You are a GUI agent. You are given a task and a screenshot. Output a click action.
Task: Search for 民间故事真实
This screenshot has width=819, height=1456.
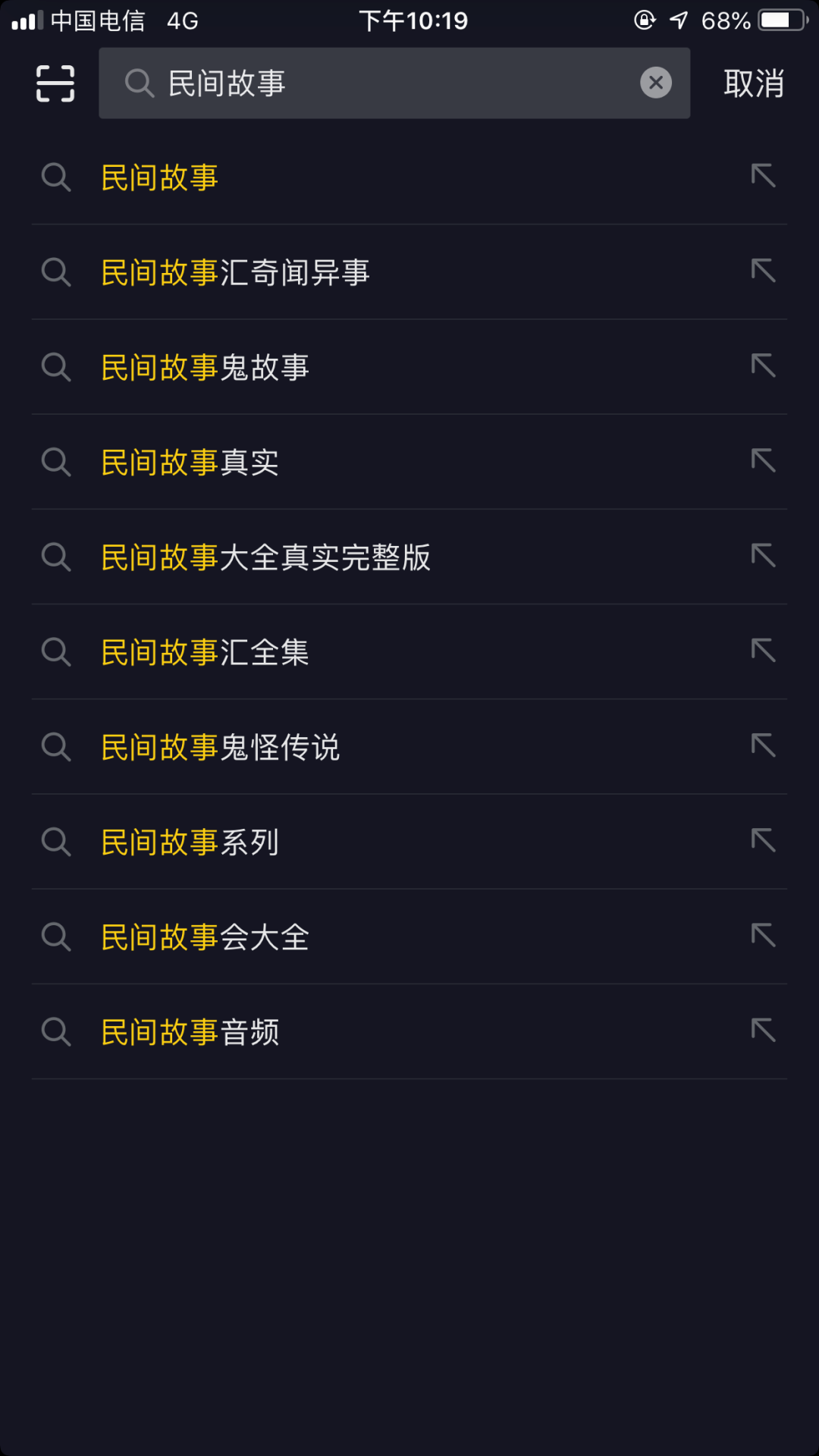pyautogui.click(x=190, y=463)
